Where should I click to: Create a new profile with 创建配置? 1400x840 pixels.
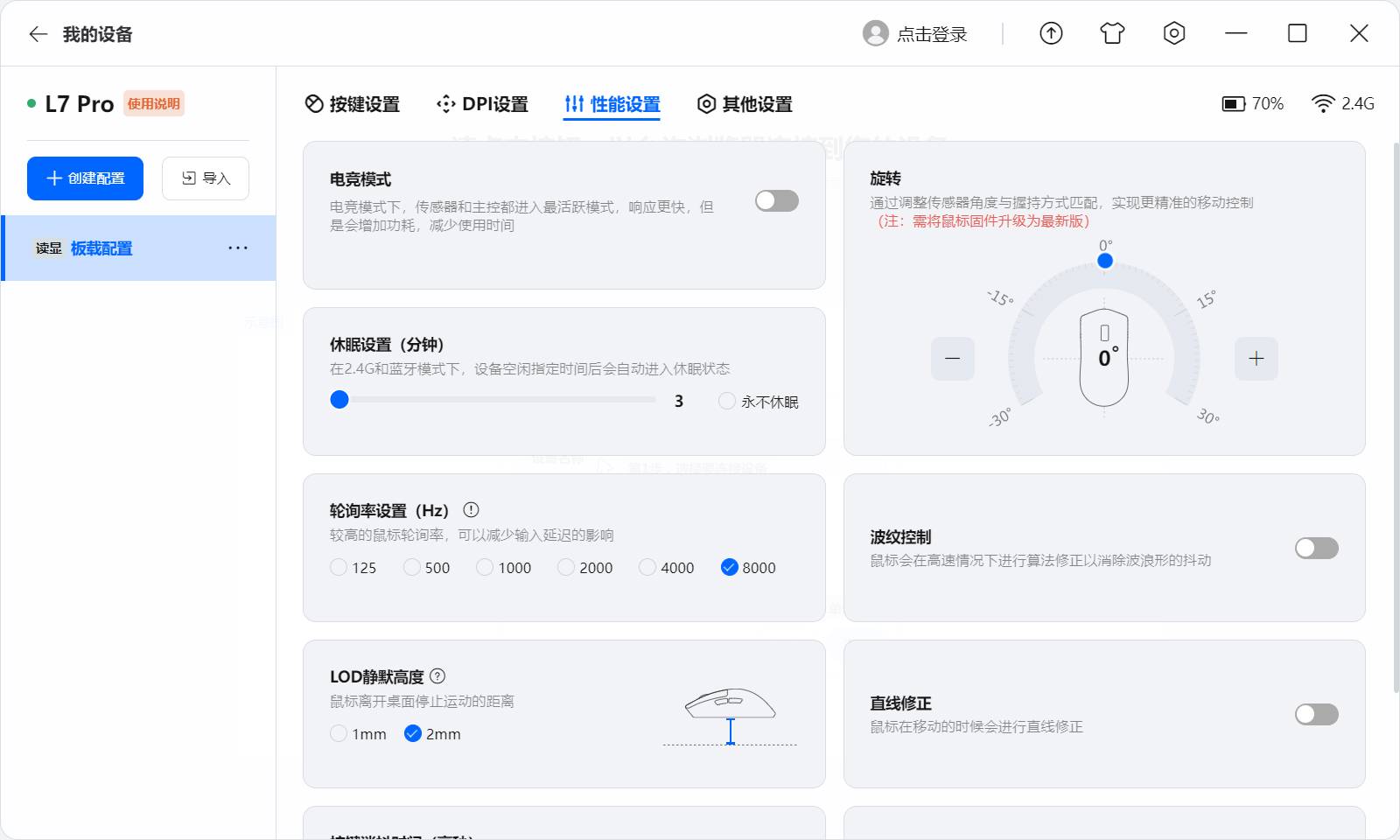pyautogui.click(x=85, y=178)
